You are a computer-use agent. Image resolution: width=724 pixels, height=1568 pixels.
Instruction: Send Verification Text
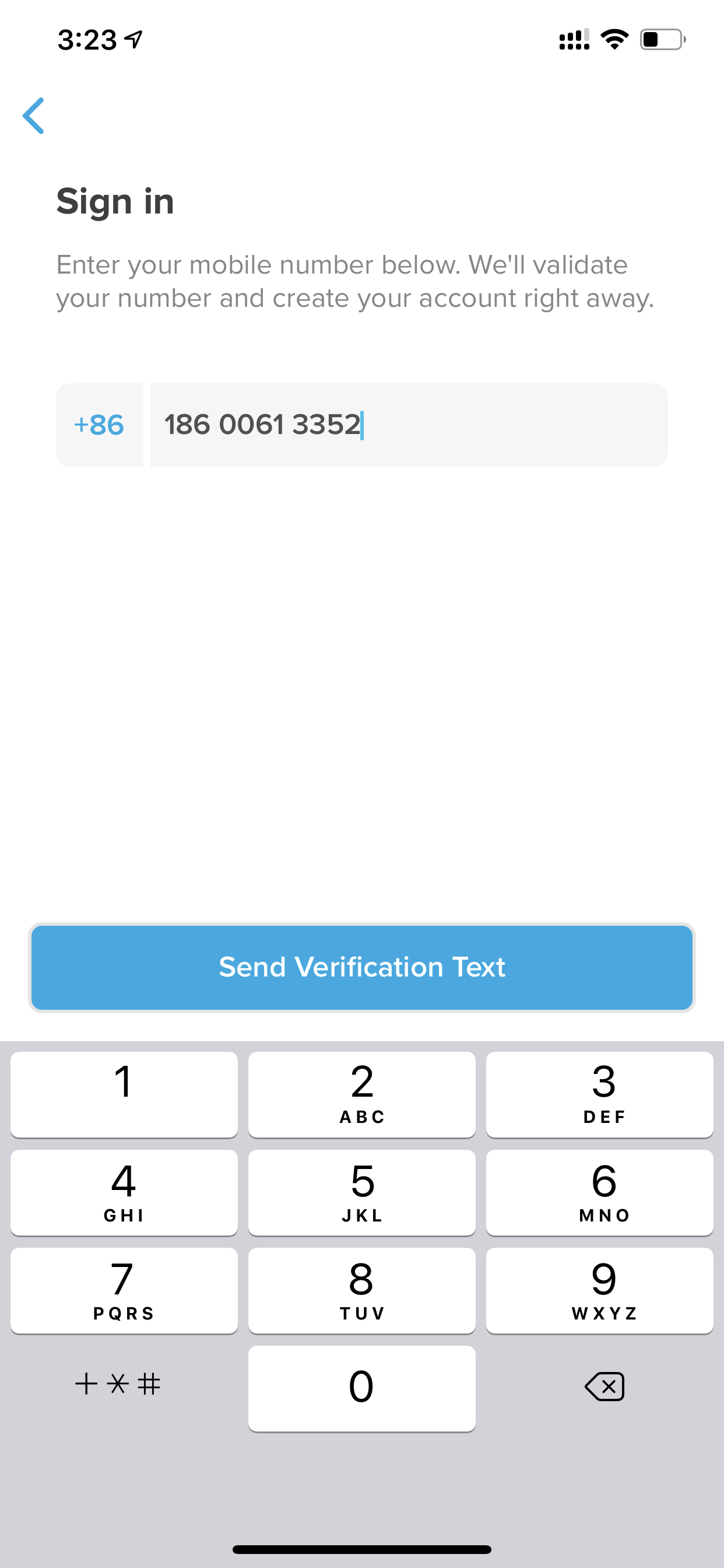coord(362,967)
